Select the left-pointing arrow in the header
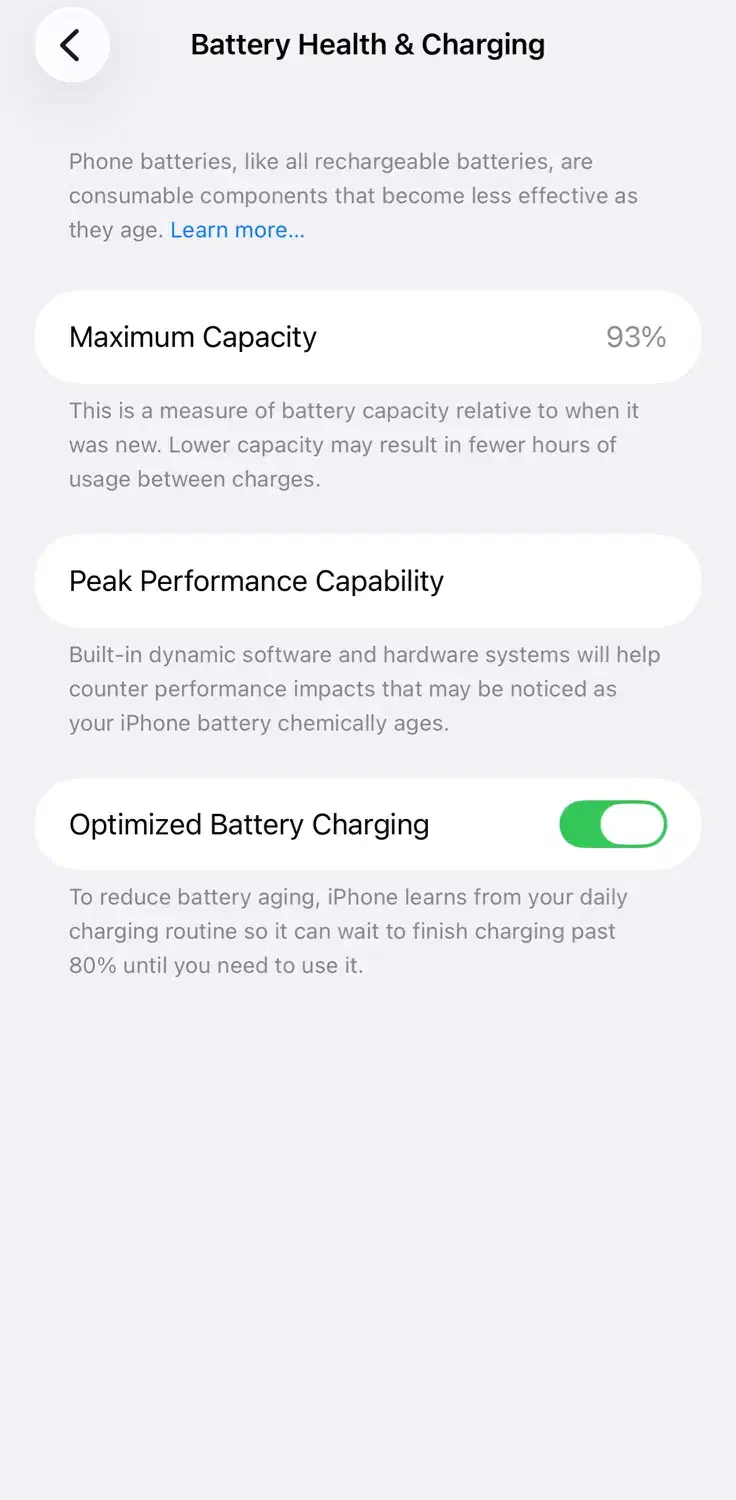The height and width of the screenshot is (1500, 736). (x=71, y=45)
